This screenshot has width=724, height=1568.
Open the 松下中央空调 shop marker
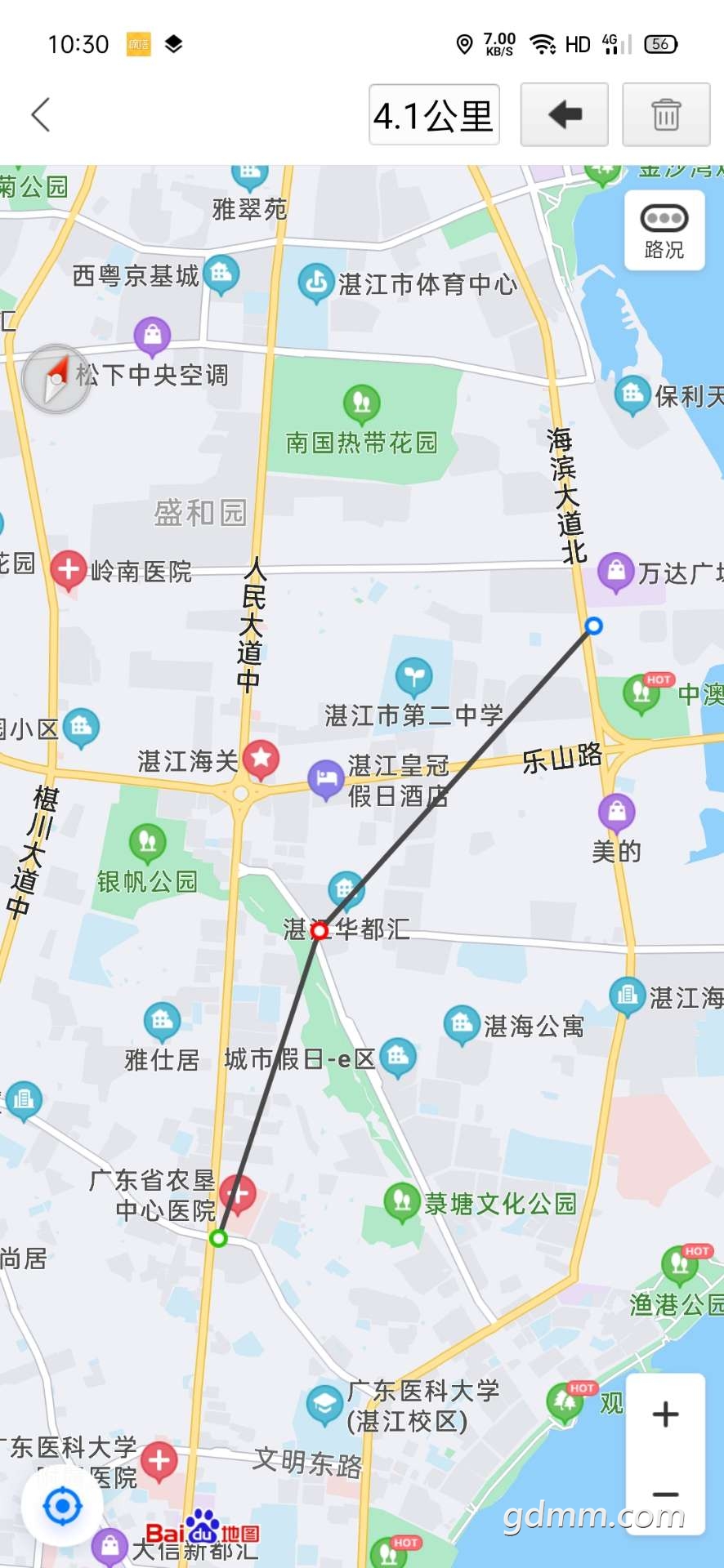152,335
